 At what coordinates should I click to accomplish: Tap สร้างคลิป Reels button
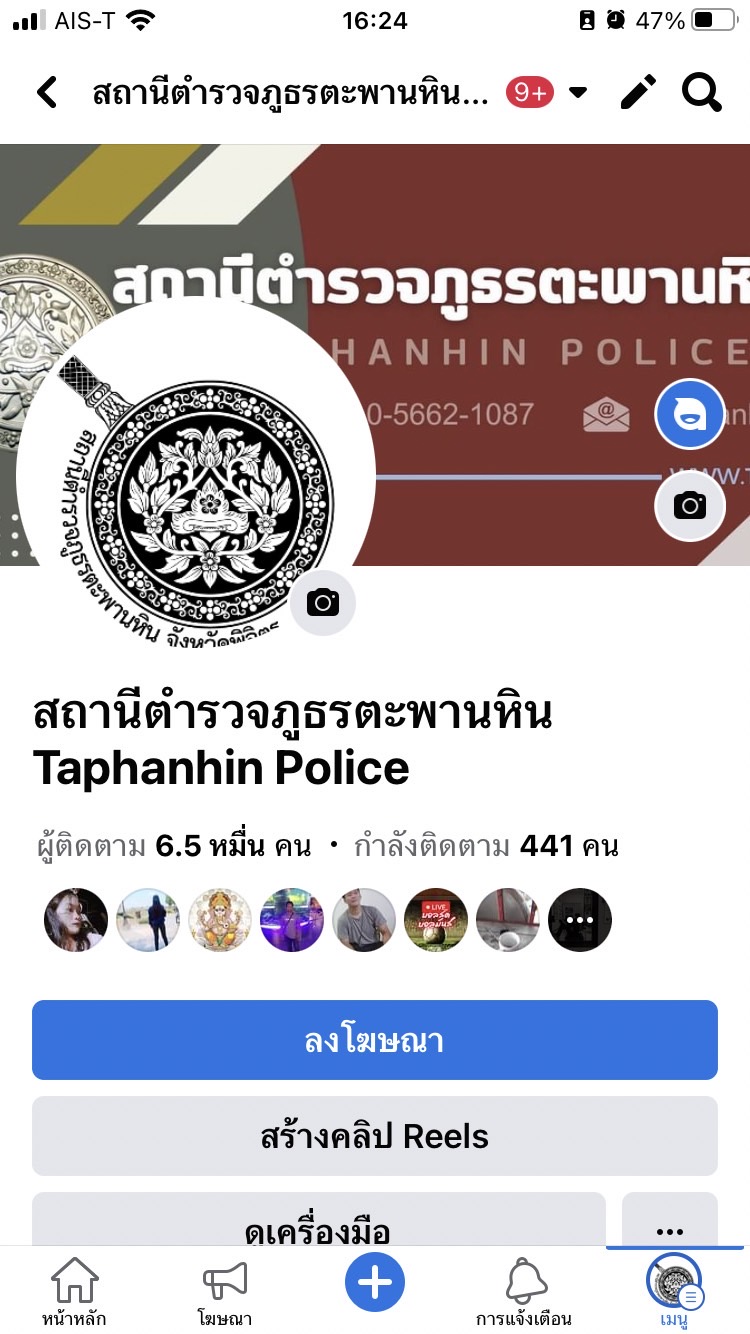pos(375,1136)
